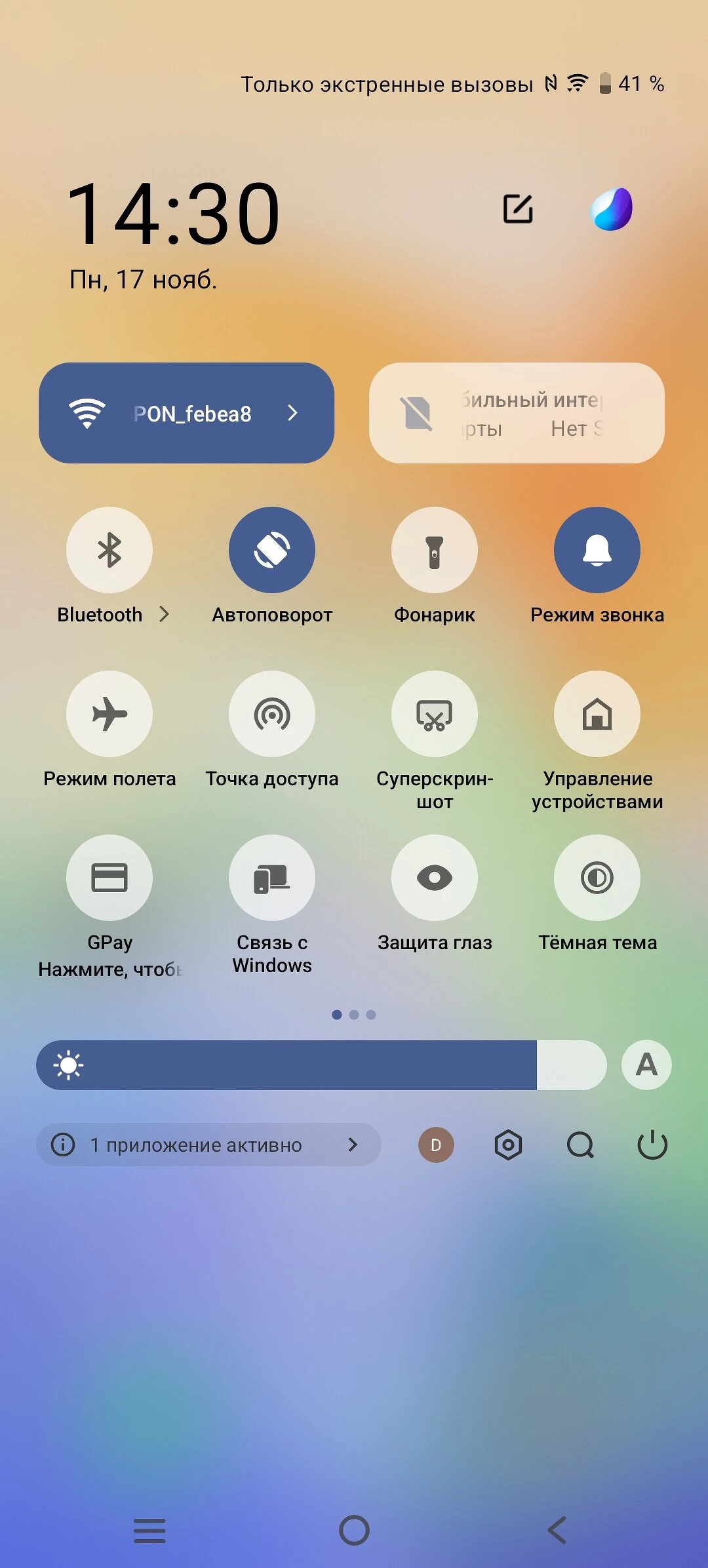This screenshot has height=1568, width=708.
Task: Enable Связь с Windows
Action: coord(272,878)
